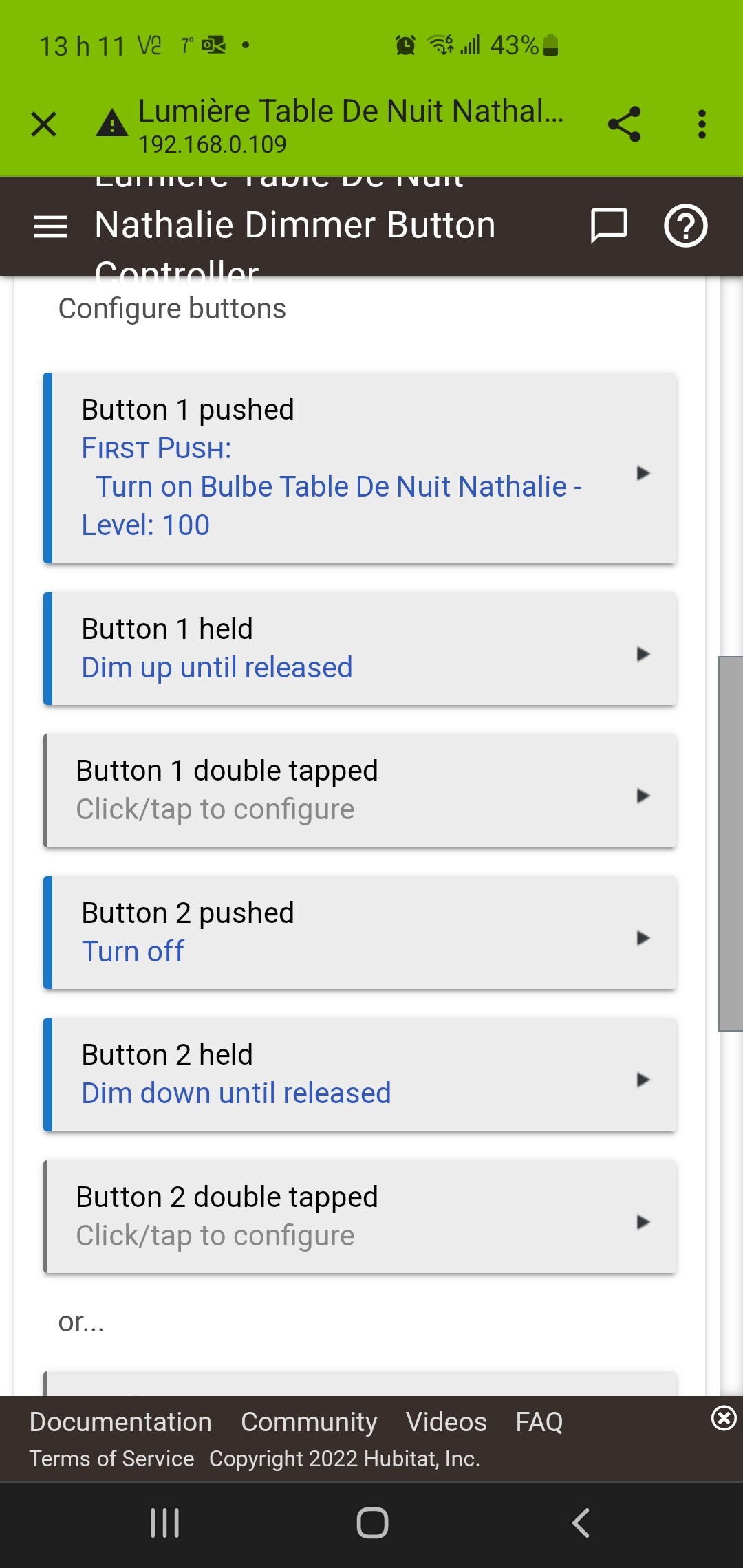
Task: Open recent apps
Action: [164, 1523]
